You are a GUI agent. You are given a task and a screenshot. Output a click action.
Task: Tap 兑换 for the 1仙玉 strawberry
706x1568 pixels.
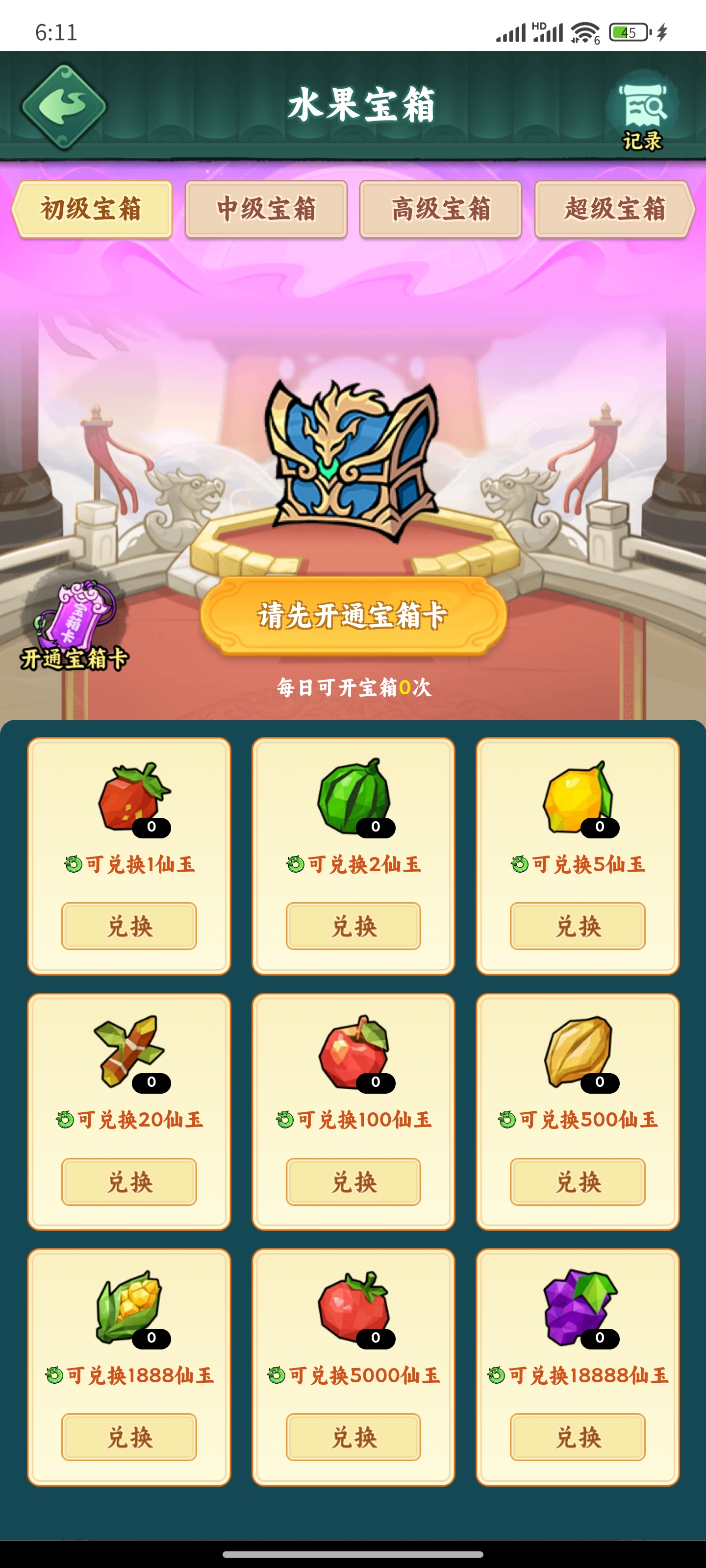[129, 926]
